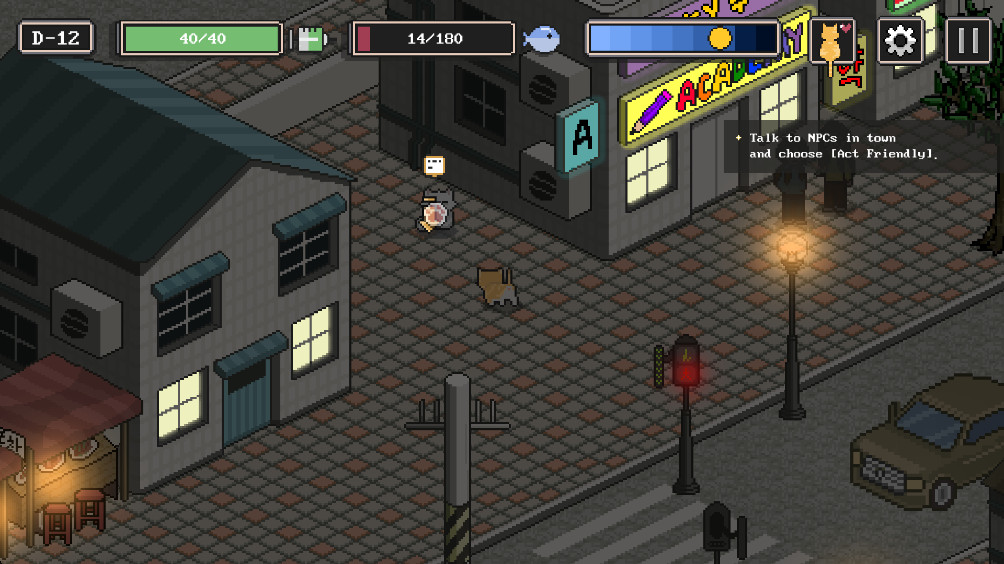Open the settings gear
1004x564 pixels.
click(x=900, y=41)
